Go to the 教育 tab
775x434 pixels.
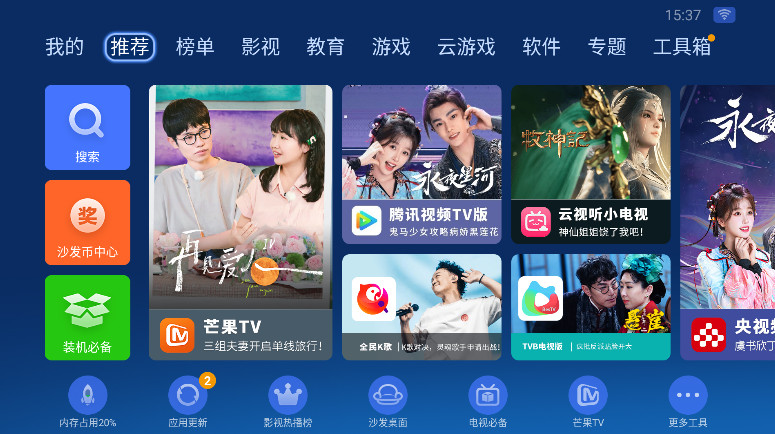click(325, 47)
